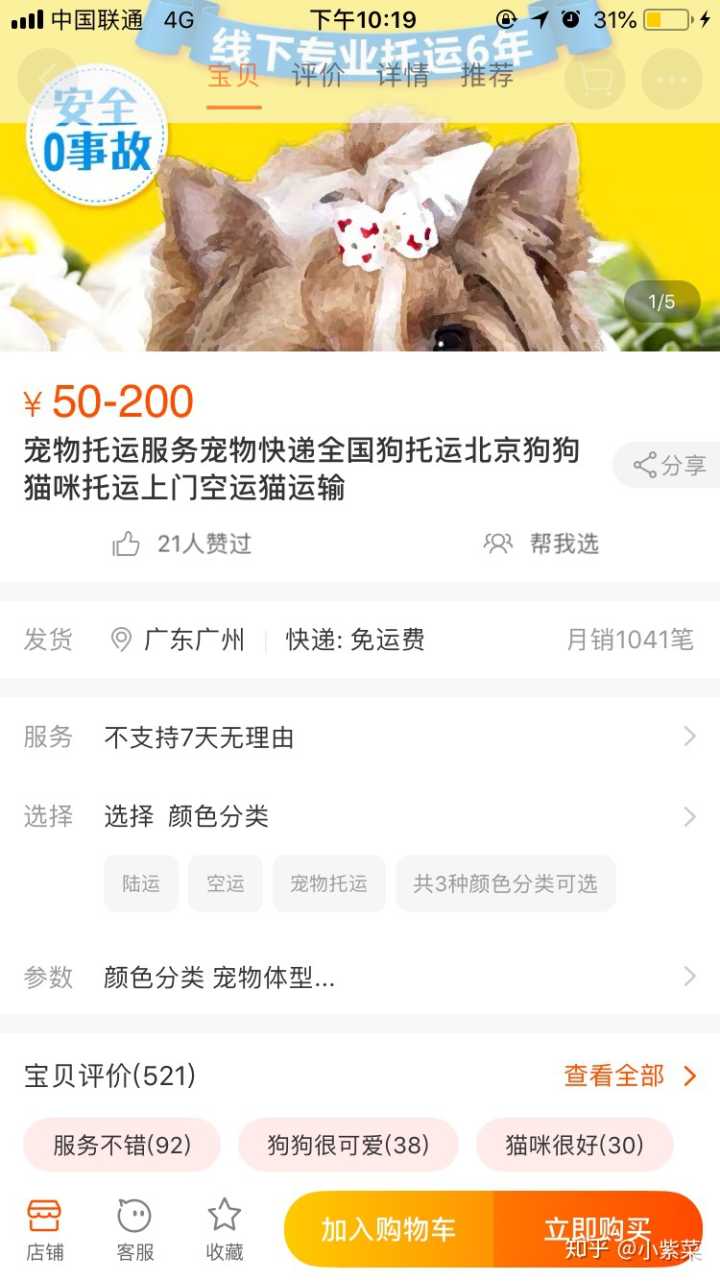Select the 陆运 option chip

pyautogui.click(x=141, y=883)
